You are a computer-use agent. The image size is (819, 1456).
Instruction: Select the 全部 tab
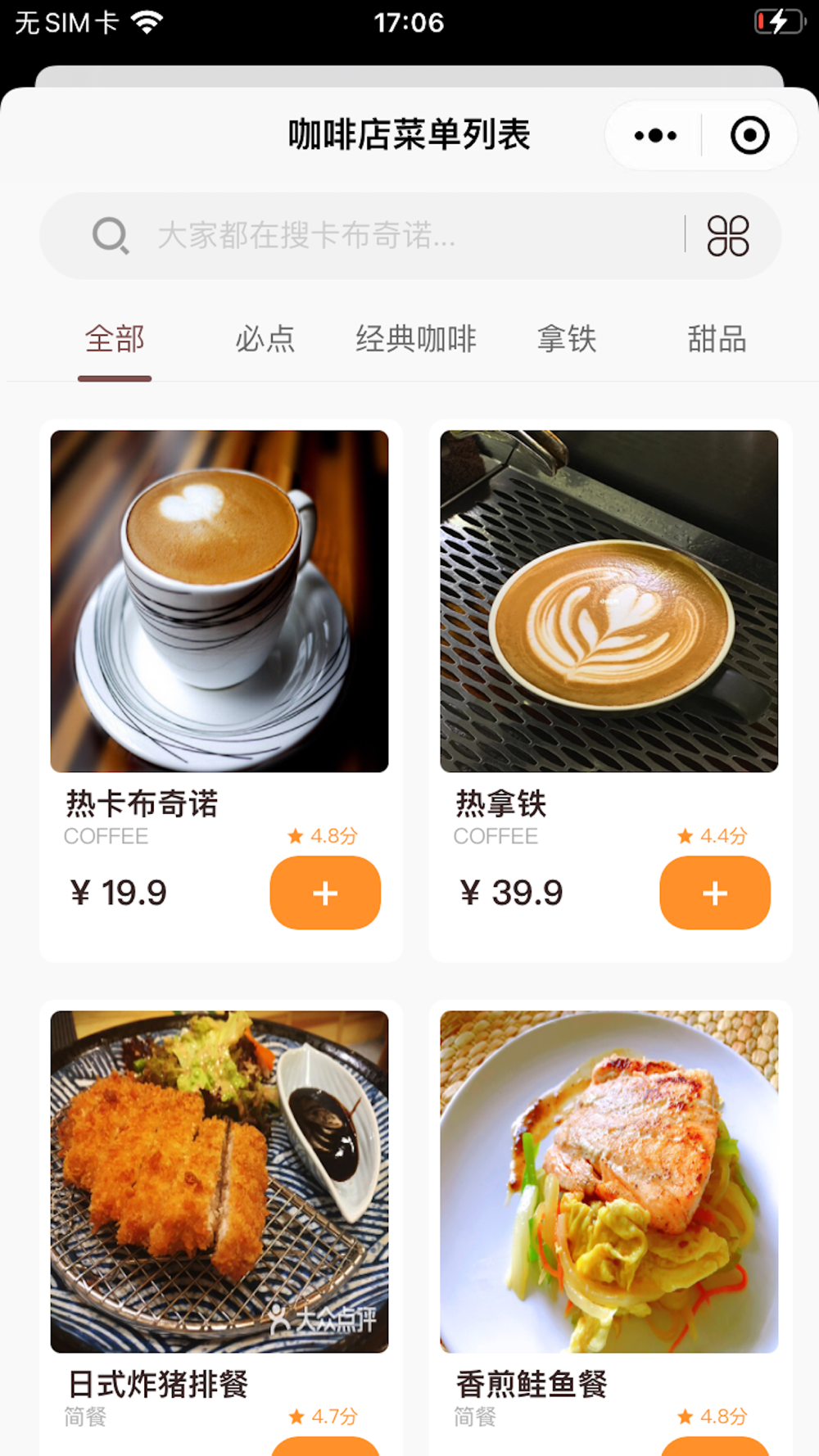(x=115, y=339)
